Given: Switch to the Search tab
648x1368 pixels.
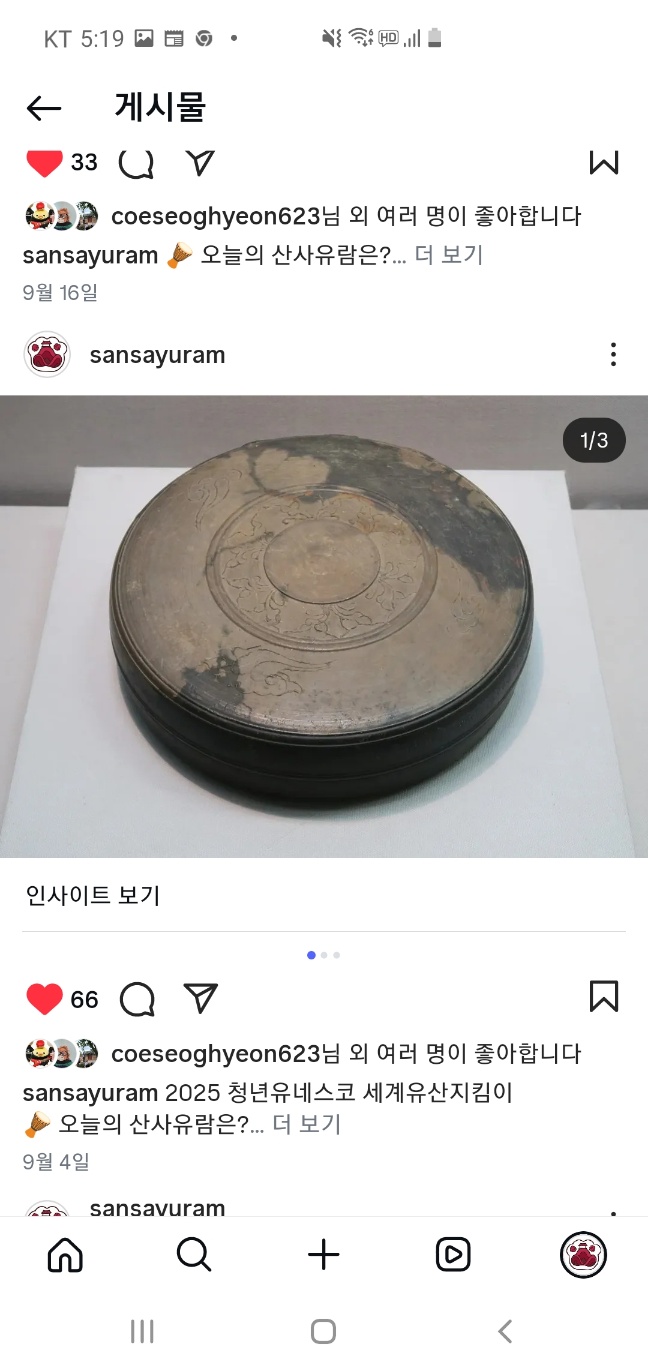Looking at the screenshot, I should (194, 1254).
